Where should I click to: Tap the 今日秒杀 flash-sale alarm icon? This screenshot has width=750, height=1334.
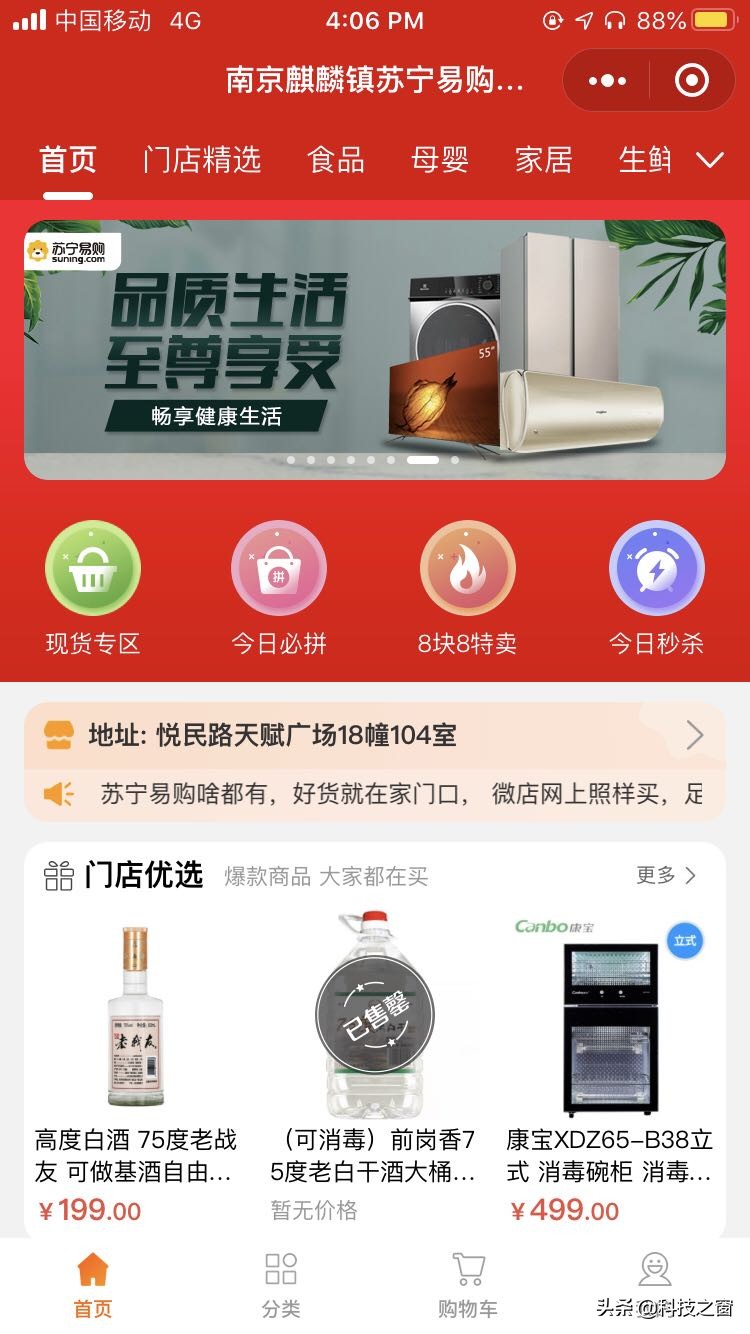click(x=655, y=566)
